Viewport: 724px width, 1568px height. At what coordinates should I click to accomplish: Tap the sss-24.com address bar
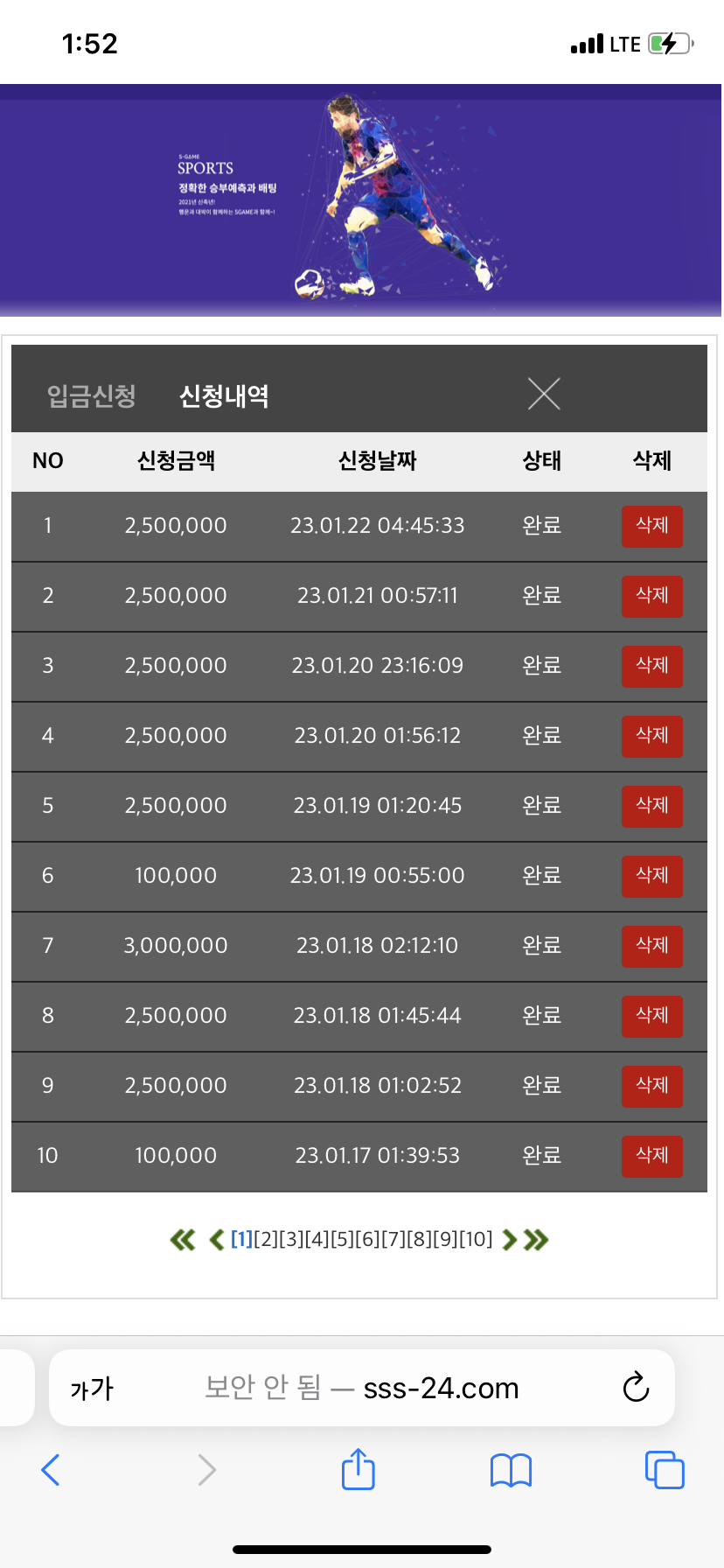click(362, 1388)
